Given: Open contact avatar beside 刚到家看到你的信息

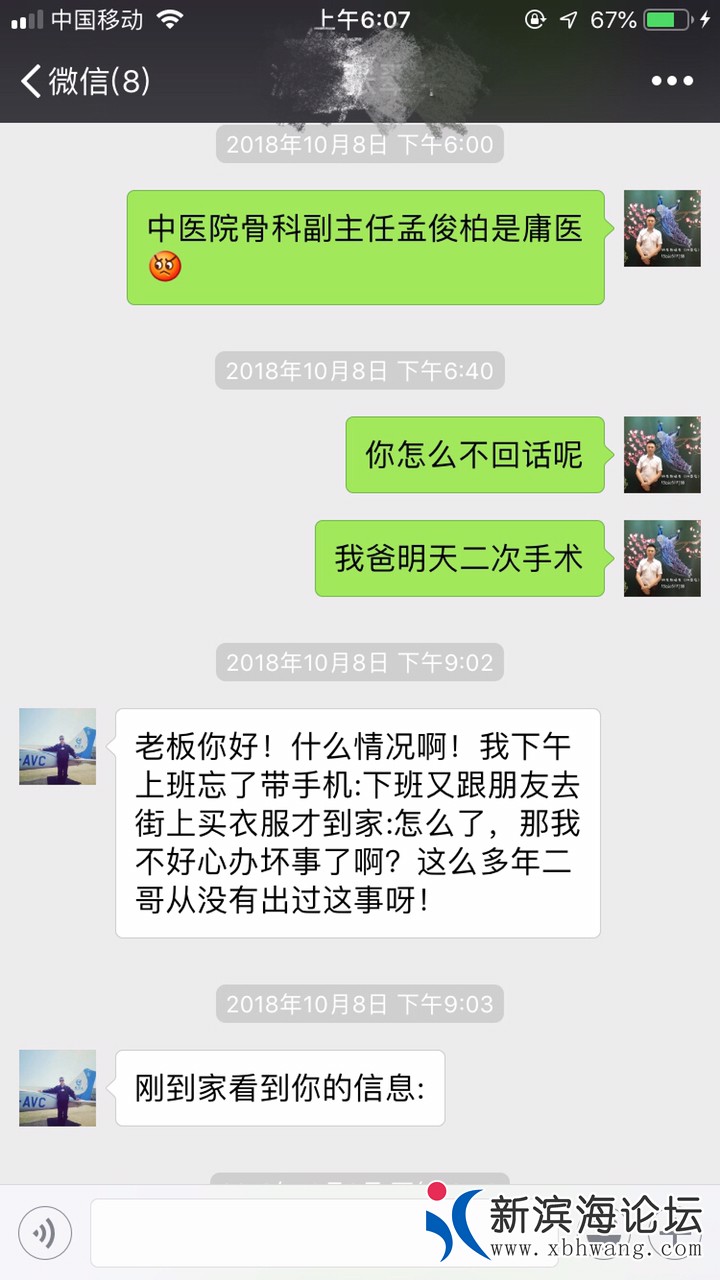Looking at the screenshot, I should point(58,1088).
